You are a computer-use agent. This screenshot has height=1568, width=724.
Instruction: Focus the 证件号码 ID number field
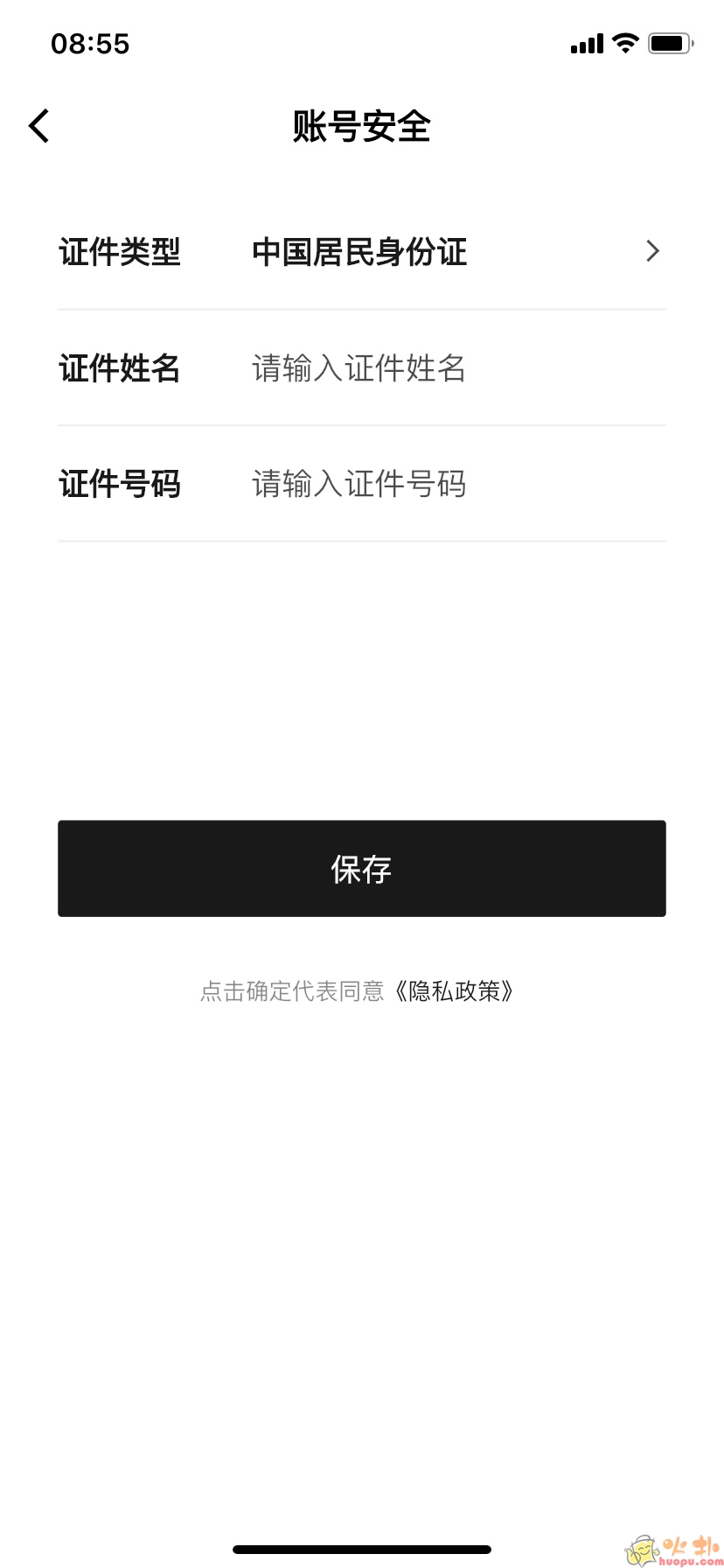click(x=458, y=484)
